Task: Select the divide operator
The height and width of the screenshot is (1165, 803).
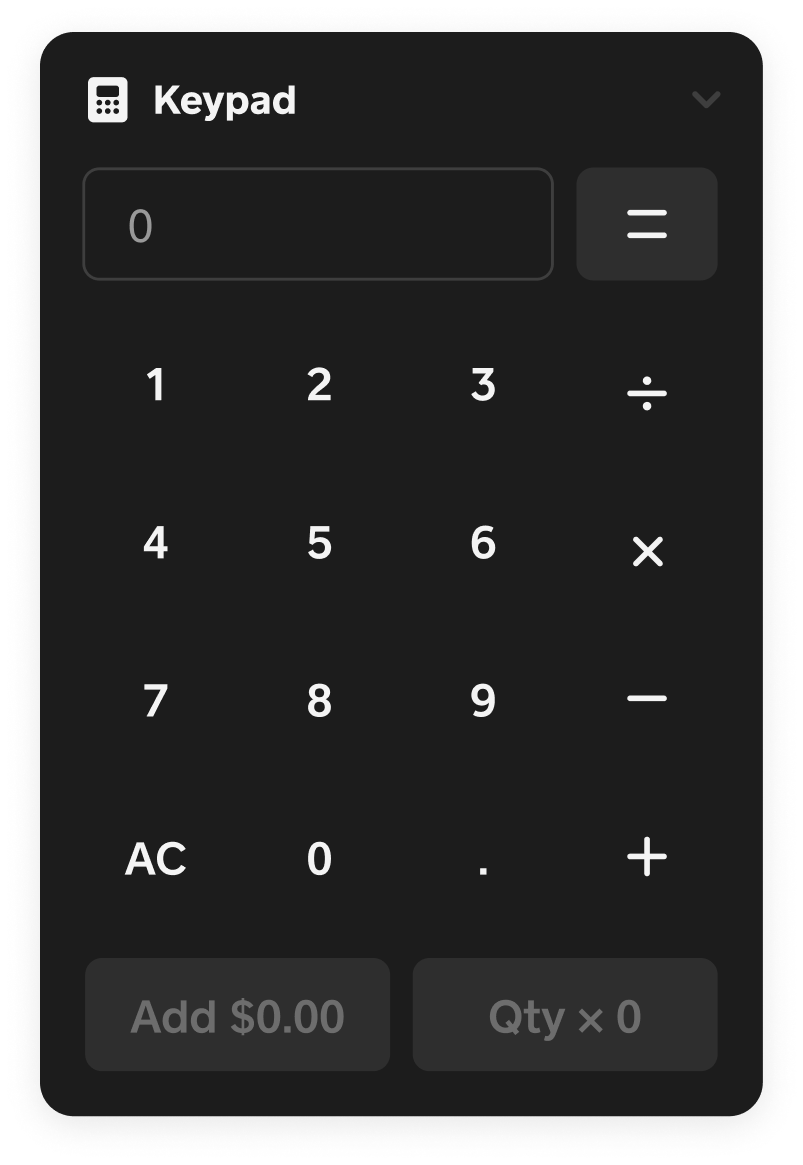Action: pyautogui.click(x=647, y=393)
